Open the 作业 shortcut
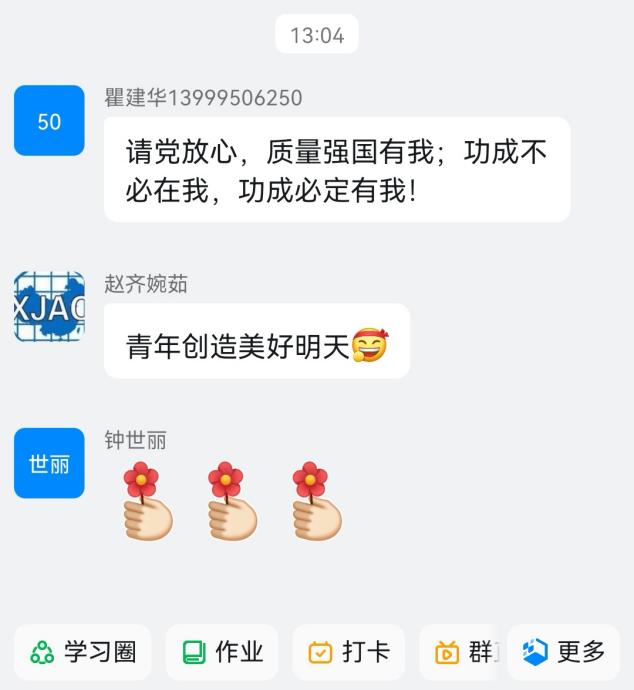 (x=222, y=653)
